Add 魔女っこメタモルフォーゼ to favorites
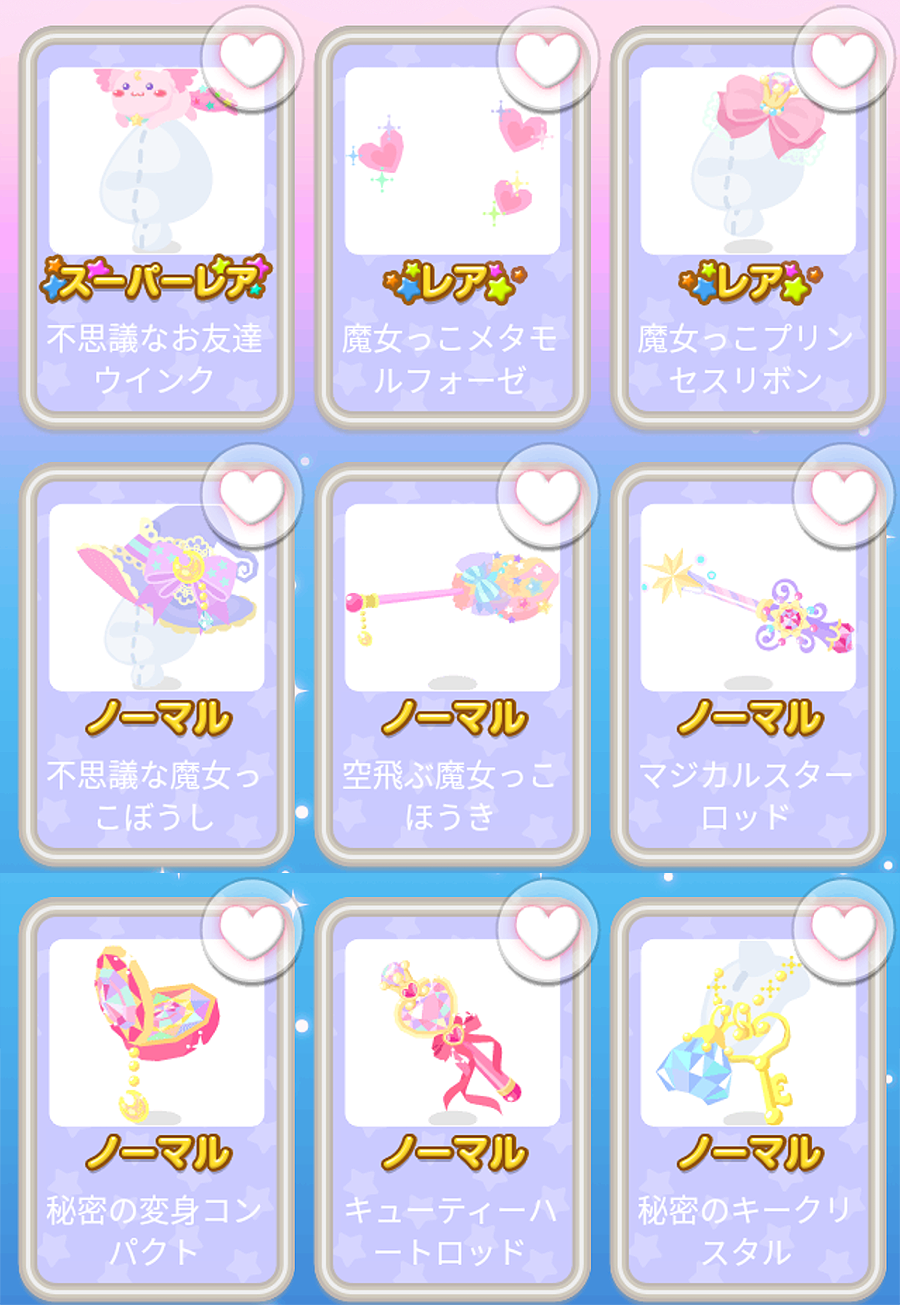The width and height of the screenshot is (900, 1305). (547, 58)
